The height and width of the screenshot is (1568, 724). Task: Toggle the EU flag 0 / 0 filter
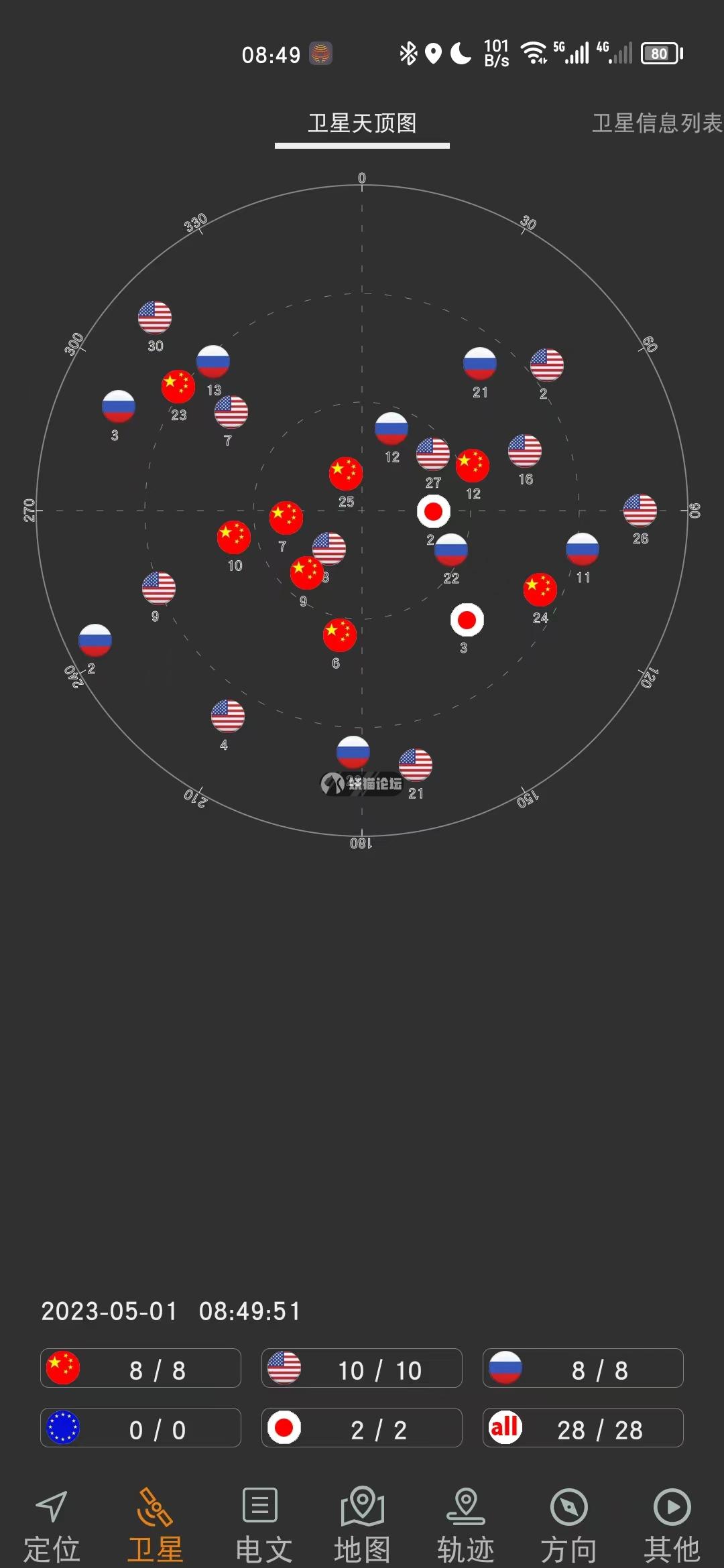(x=141, y=1428)
